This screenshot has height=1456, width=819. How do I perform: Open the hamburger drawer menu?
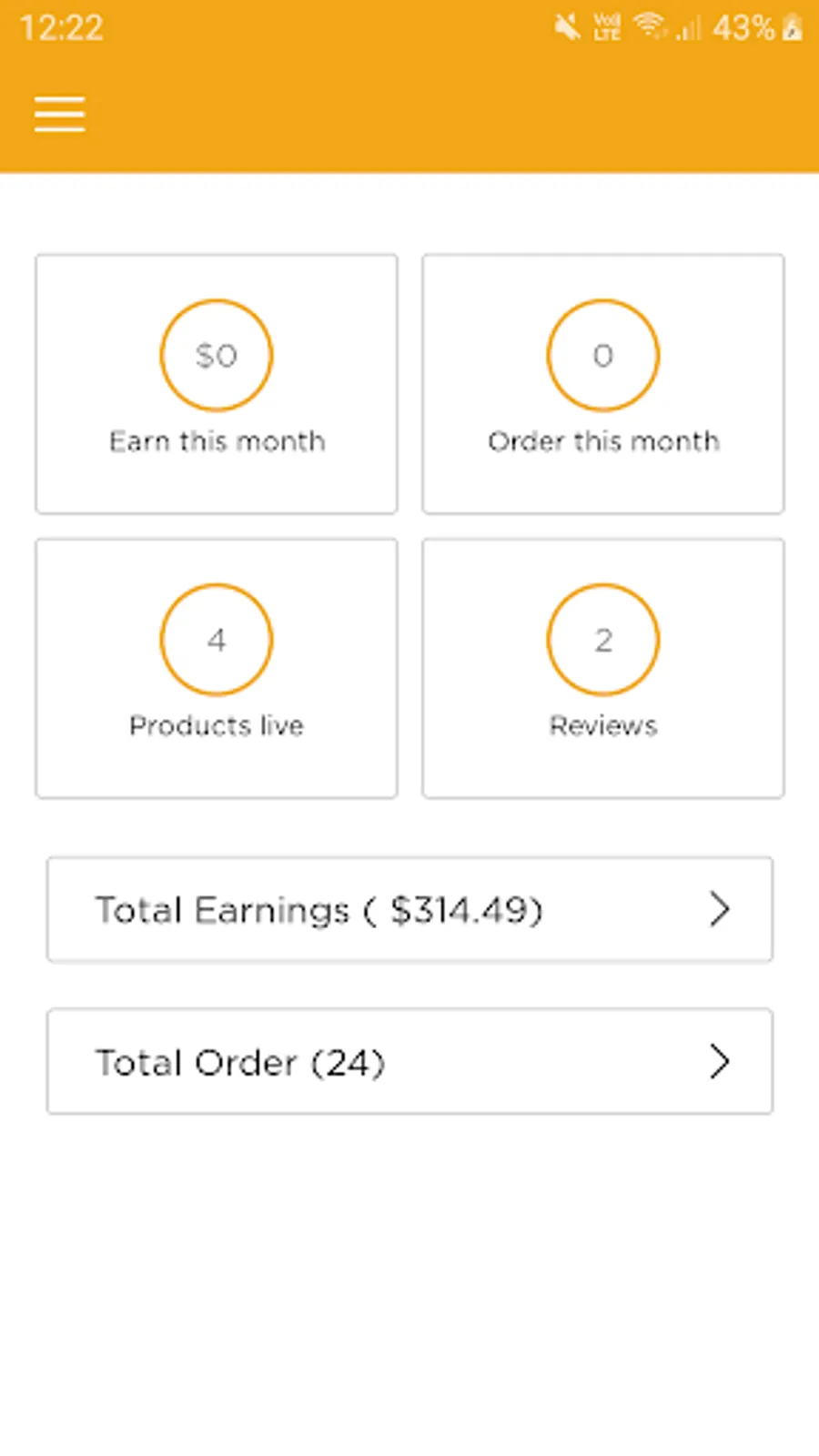click(60, 115)
